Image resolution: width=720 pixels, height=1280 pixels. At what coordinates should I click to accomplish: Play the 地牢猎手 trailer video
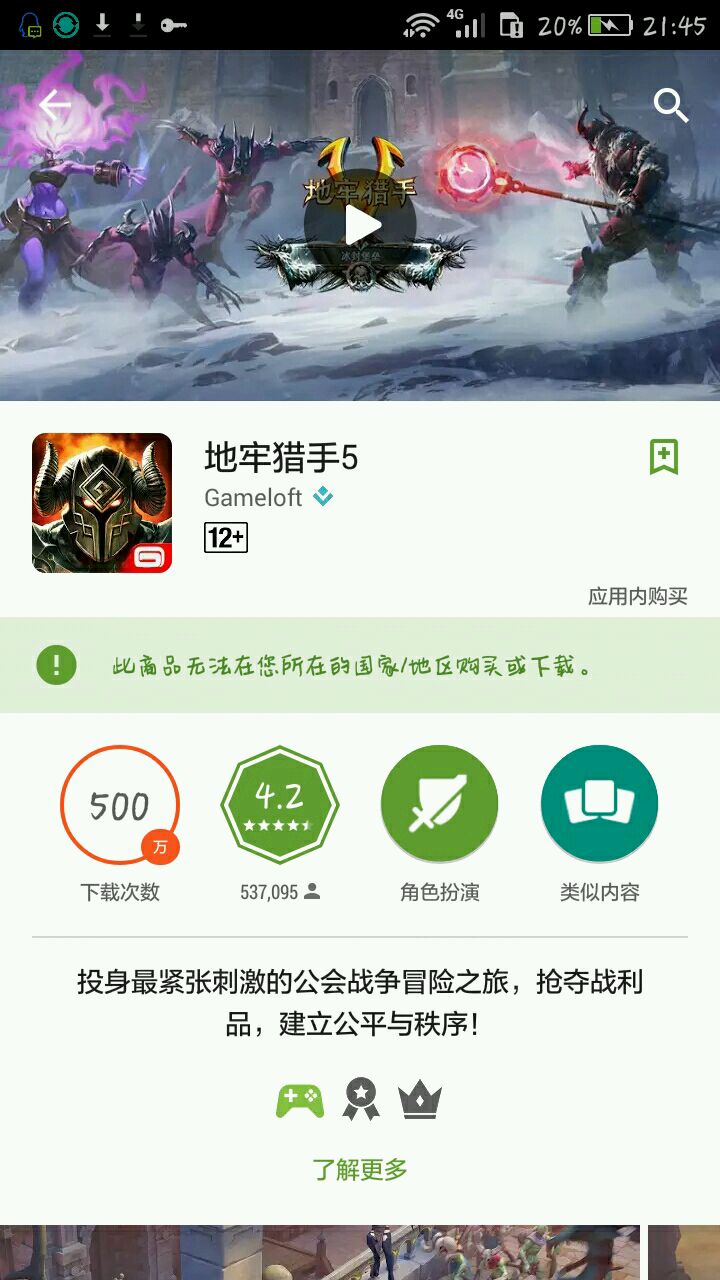pyautogui.click(x=360, y=225)
